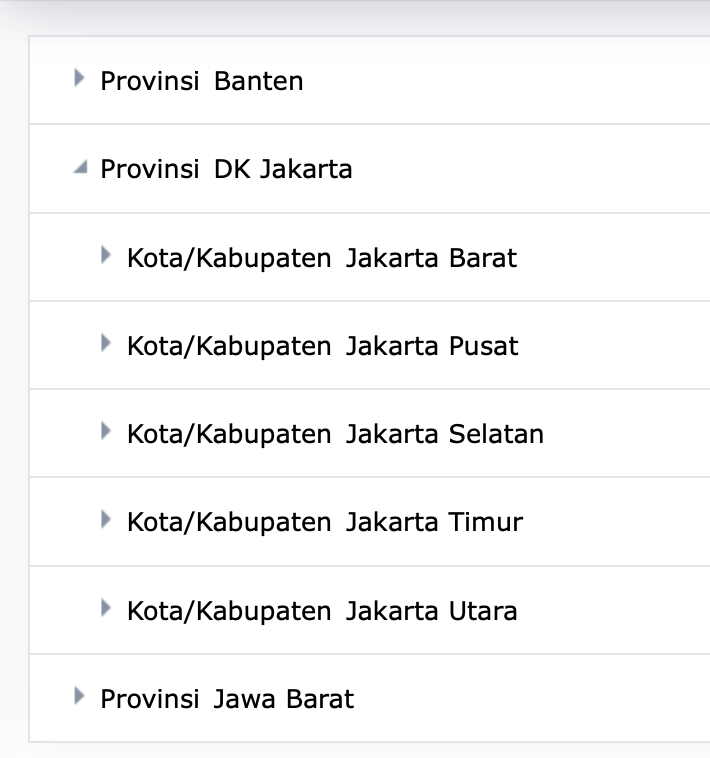Expand Kota/Kabupaten Jakarta Pusat
The height and width of the screenshot is (758, 710).
(x=106, y=344)
